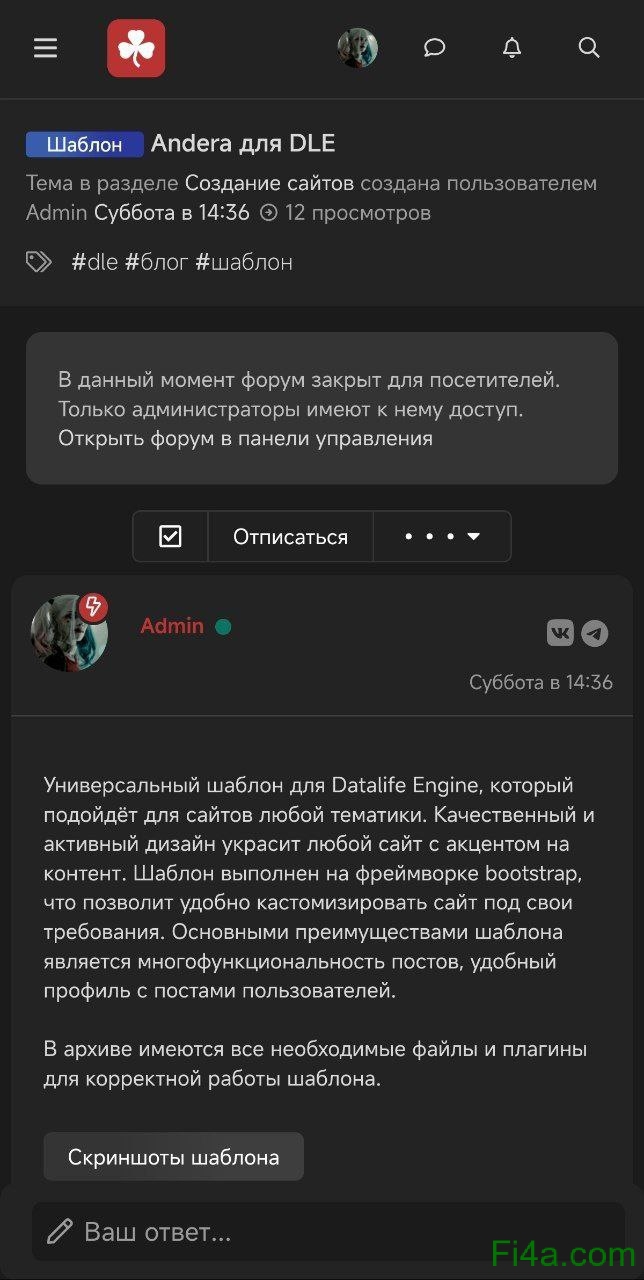This screenshot has width=644, height=1280.
Task: Open the notifications bell
Action: tap(512, 48)
